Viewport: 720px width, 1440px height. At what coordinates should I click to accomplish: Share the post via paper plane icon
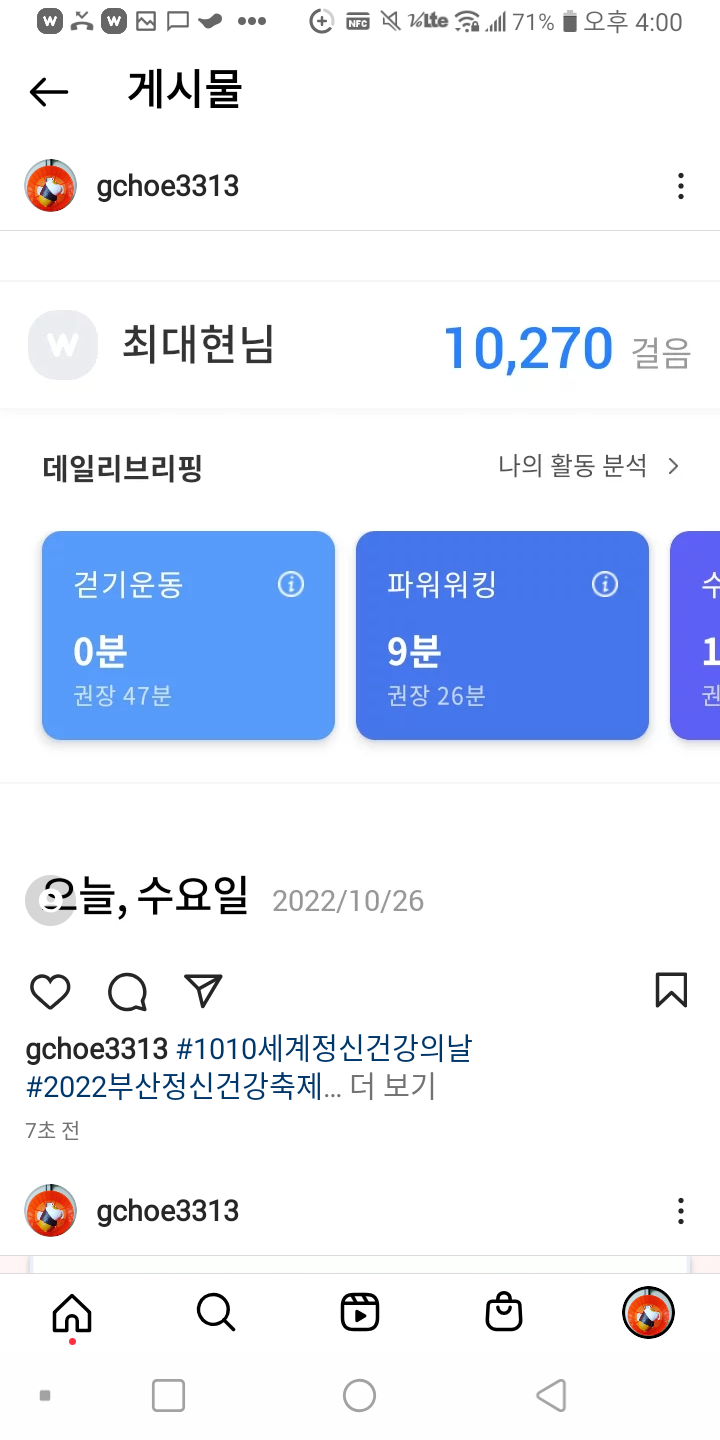(203, 990)
